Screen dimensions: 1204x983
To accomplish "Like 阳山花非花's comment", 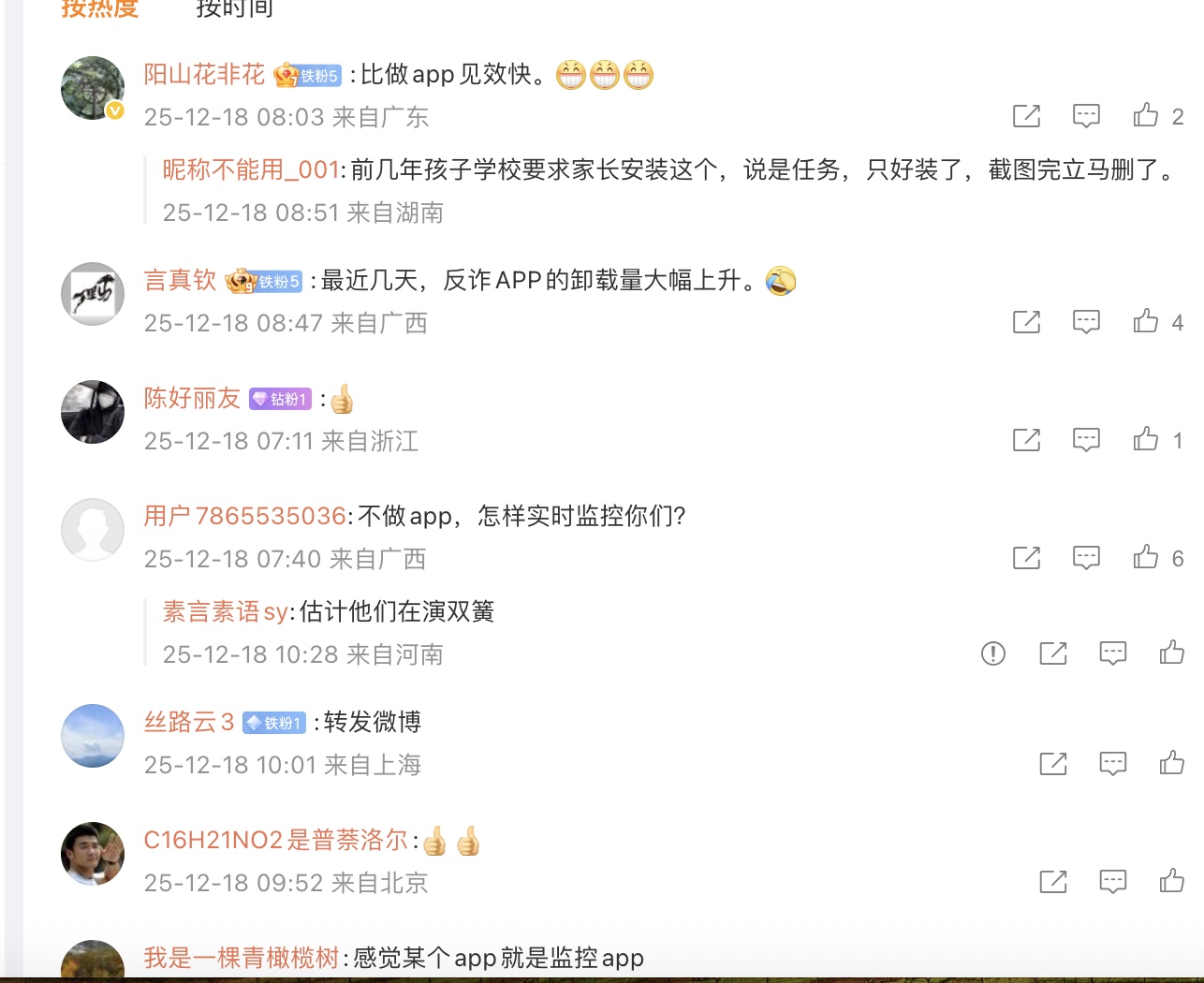I will pyautogui.click(x=1146, y=115).
